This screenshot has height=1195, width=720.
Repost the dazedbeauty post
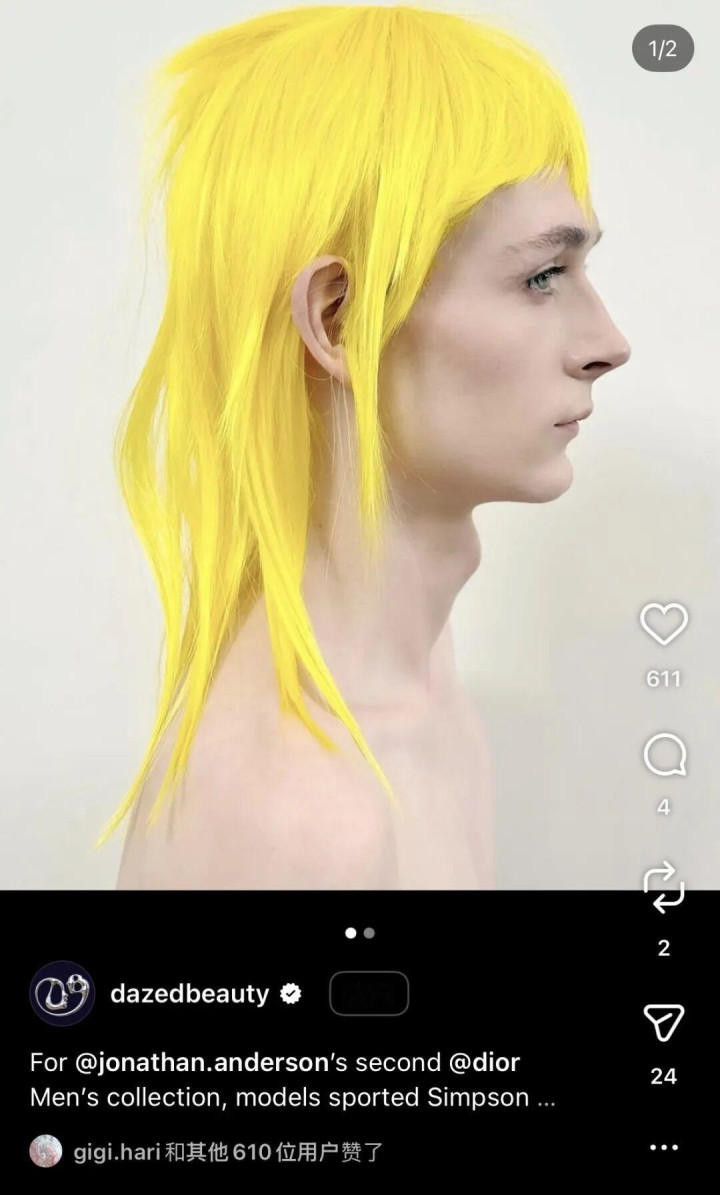(664, 889)
